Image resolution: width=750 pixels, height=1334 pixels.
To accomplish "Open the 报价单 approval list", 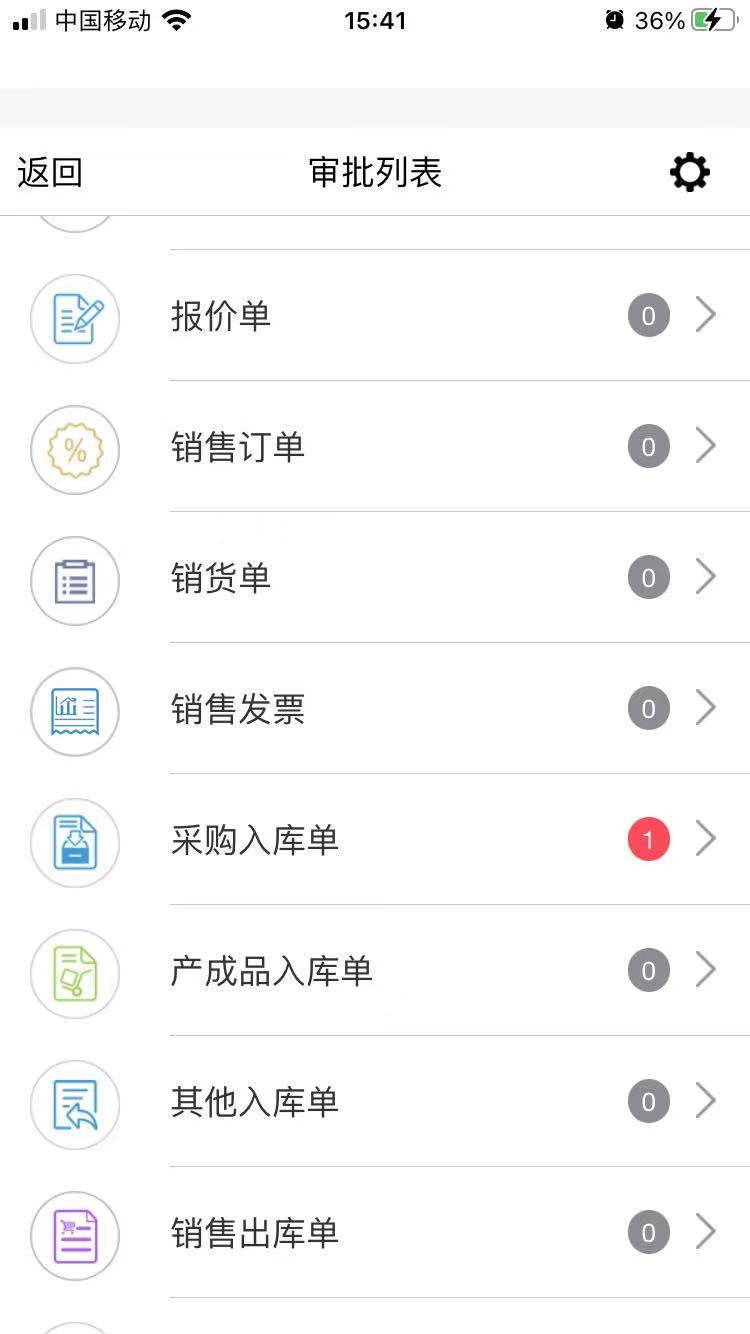I will point(375,316).
